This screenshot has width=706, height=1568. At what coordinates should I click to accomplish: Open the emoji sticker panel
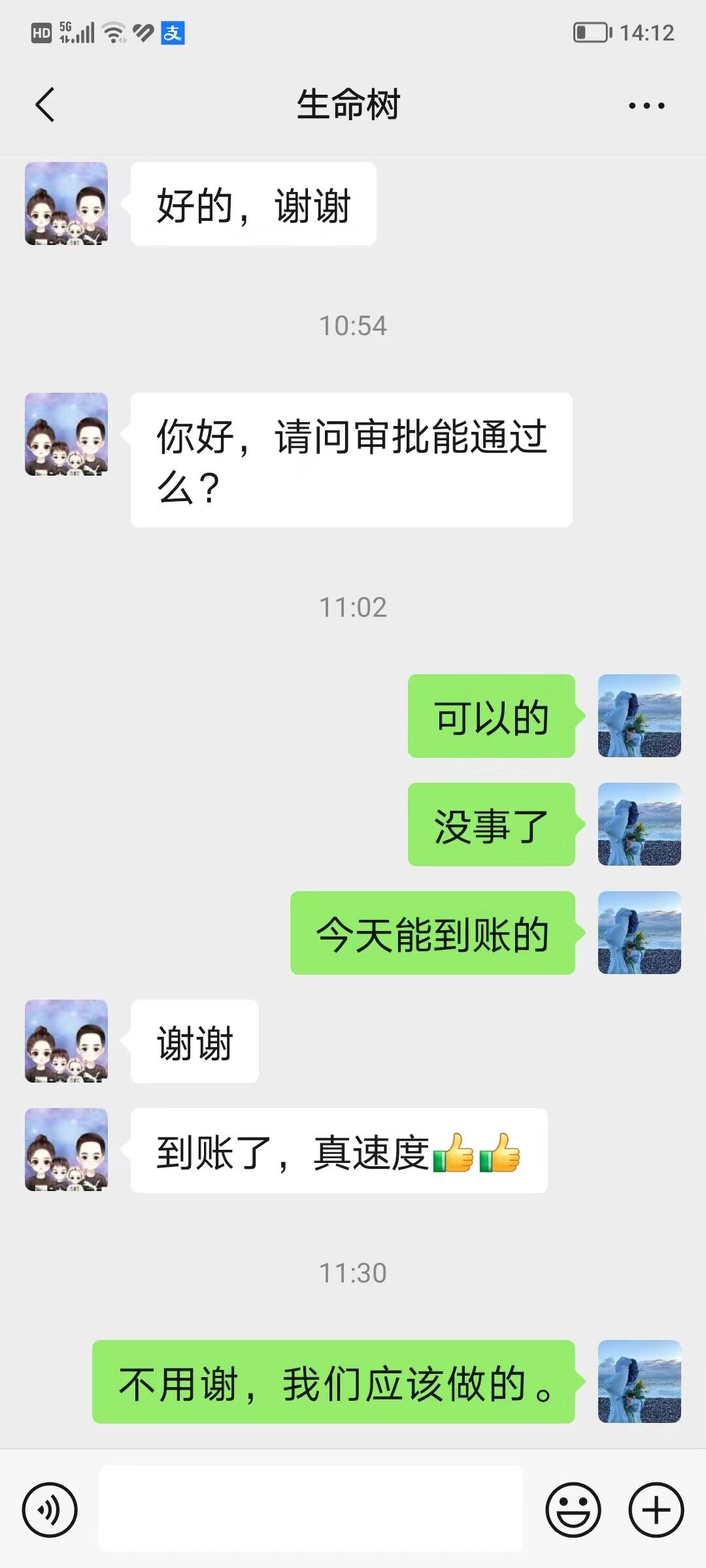[573, 1510]
